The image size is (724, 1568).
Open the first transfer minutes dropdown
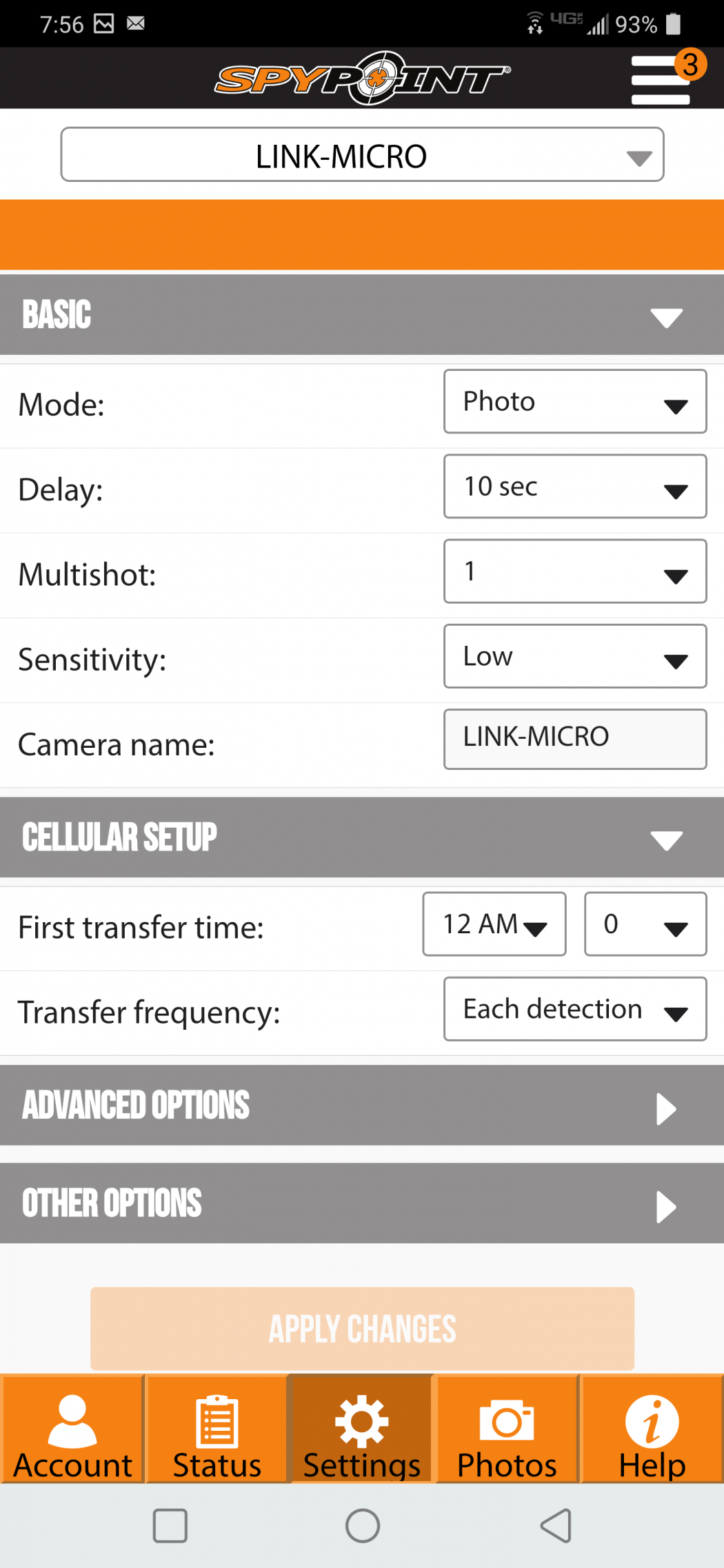645,924
